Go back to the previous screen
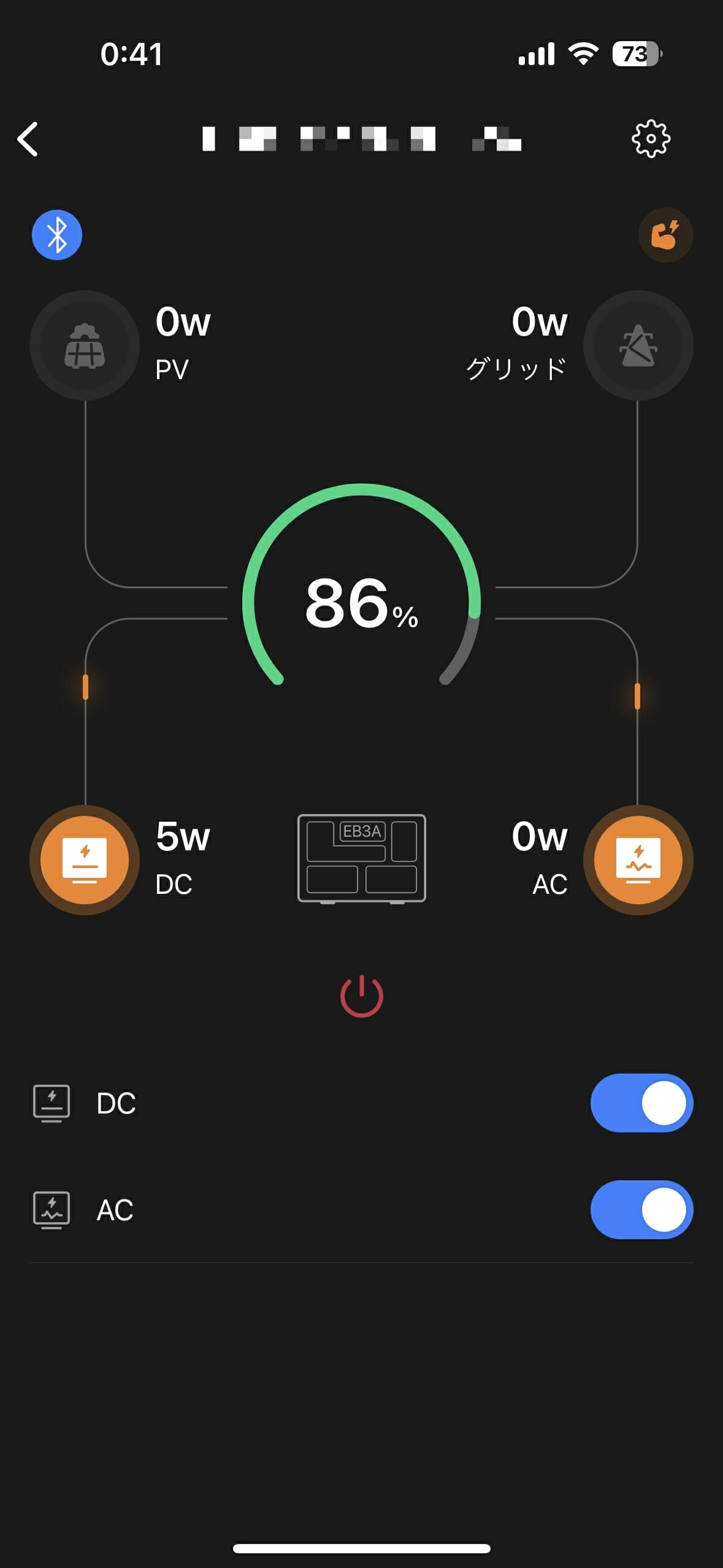This screenshot has height=1568, width=723. point(28,139)
